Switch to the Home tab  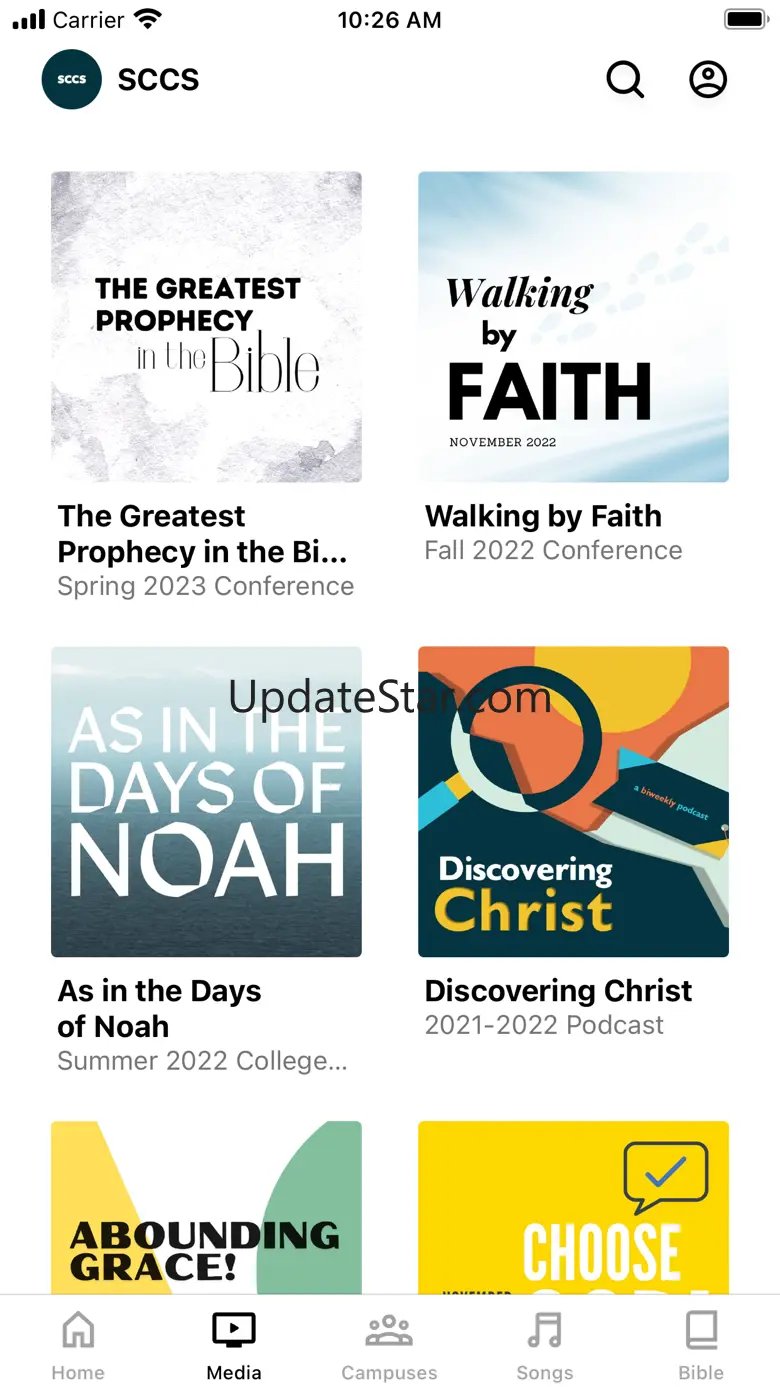(78, 1345)
